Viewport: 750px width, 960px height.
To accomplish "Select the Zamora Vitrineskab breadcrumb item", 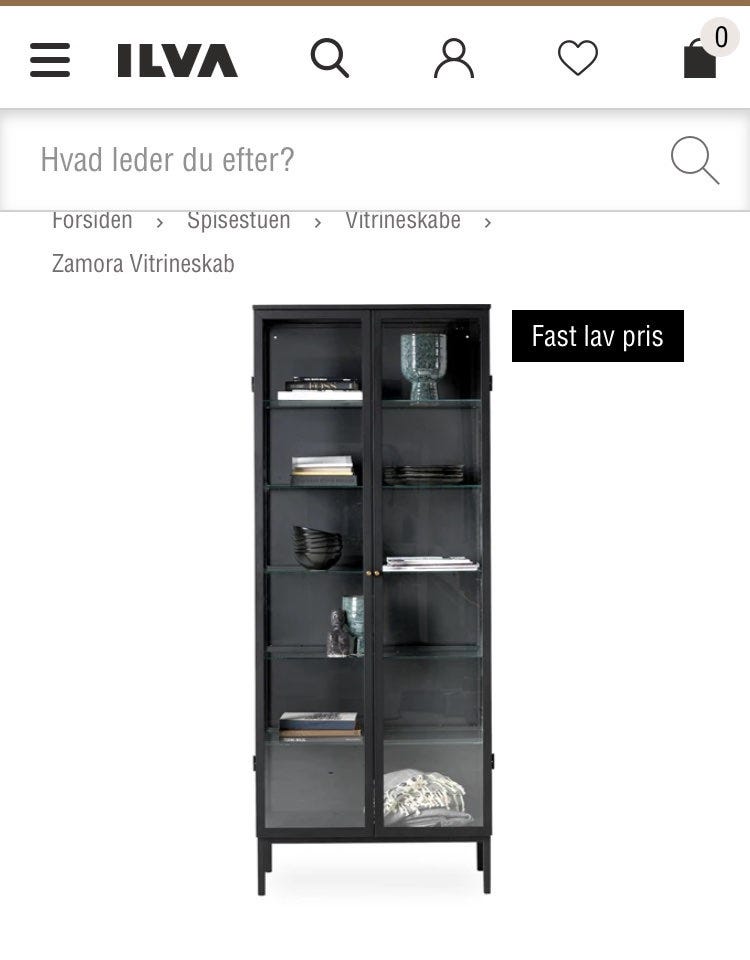I will tap(143, 263).
